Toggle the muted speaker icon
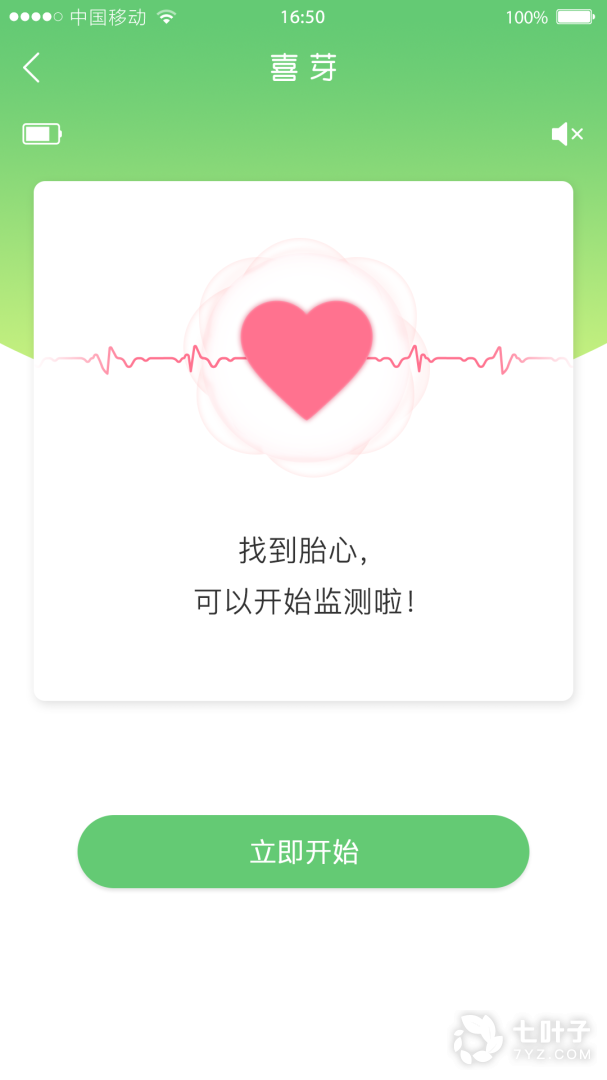This screenshot has width=607, height=1080. point(566,134)
